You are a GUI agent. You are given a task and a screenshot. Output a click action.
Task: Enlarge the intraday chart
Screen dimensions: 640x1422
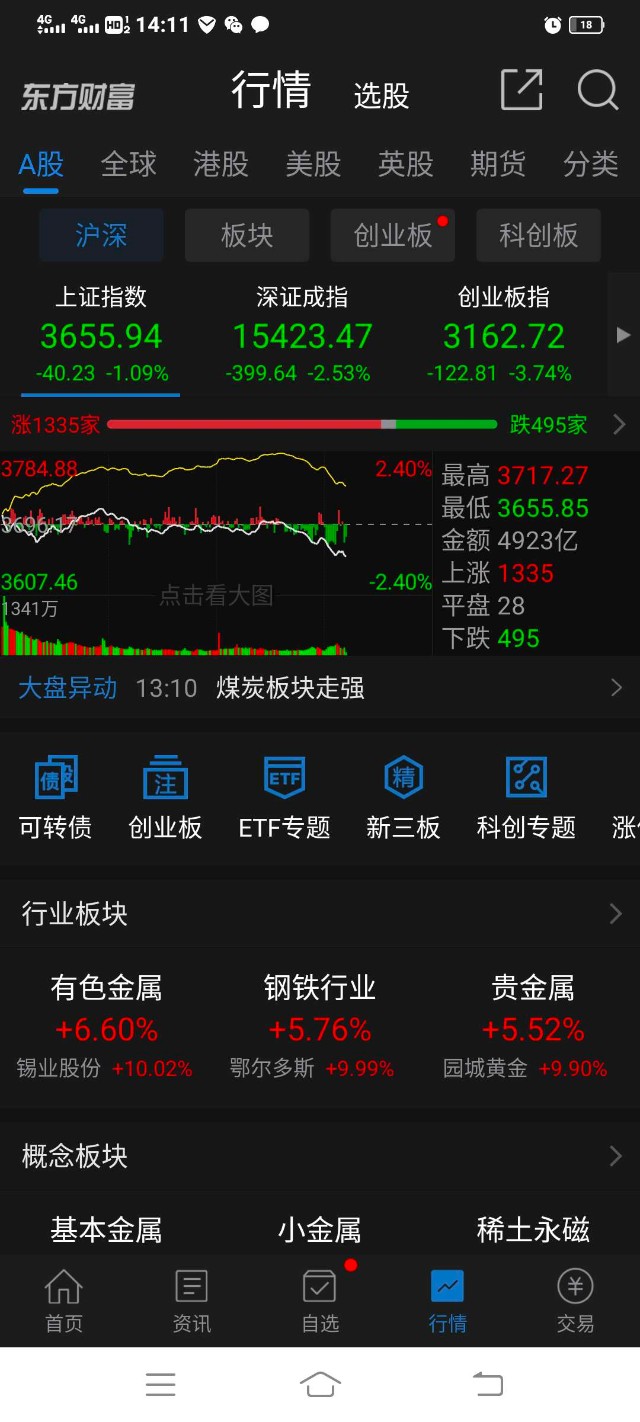pos(217,556)
